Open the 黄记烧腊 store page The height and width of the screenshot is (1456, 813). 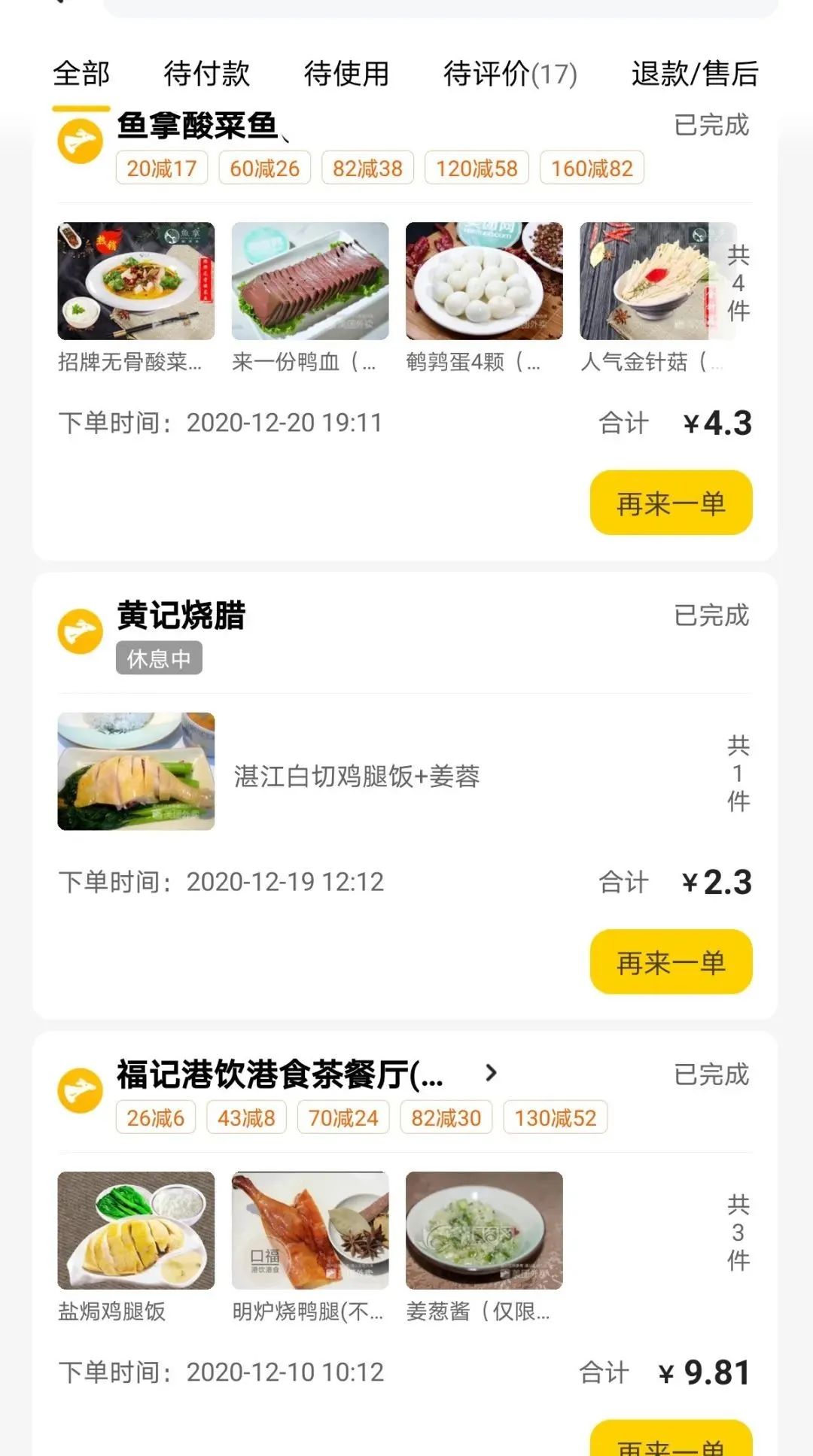[x=181, y=616]
